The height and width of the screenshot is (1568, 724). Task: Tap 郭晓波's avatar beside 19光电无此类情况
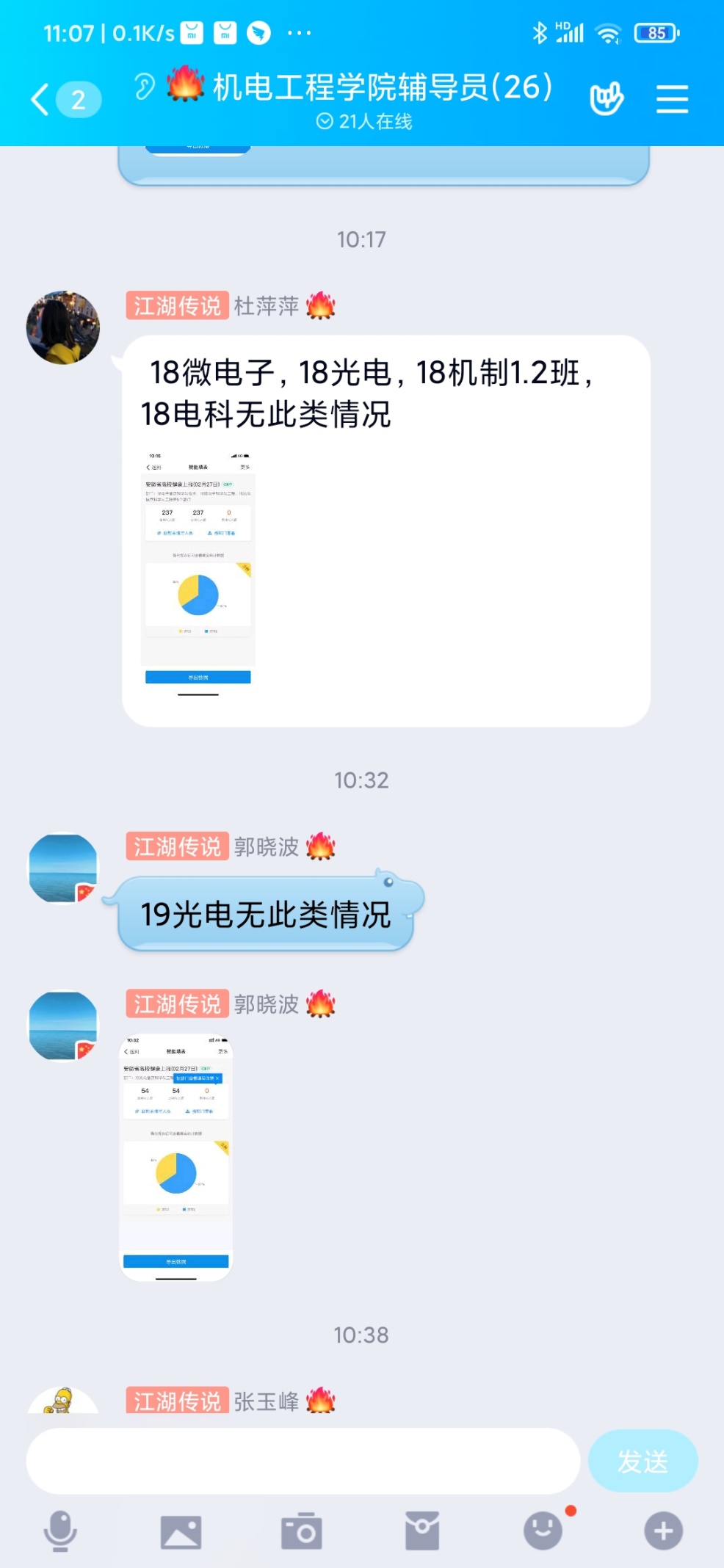pos(63,868)
